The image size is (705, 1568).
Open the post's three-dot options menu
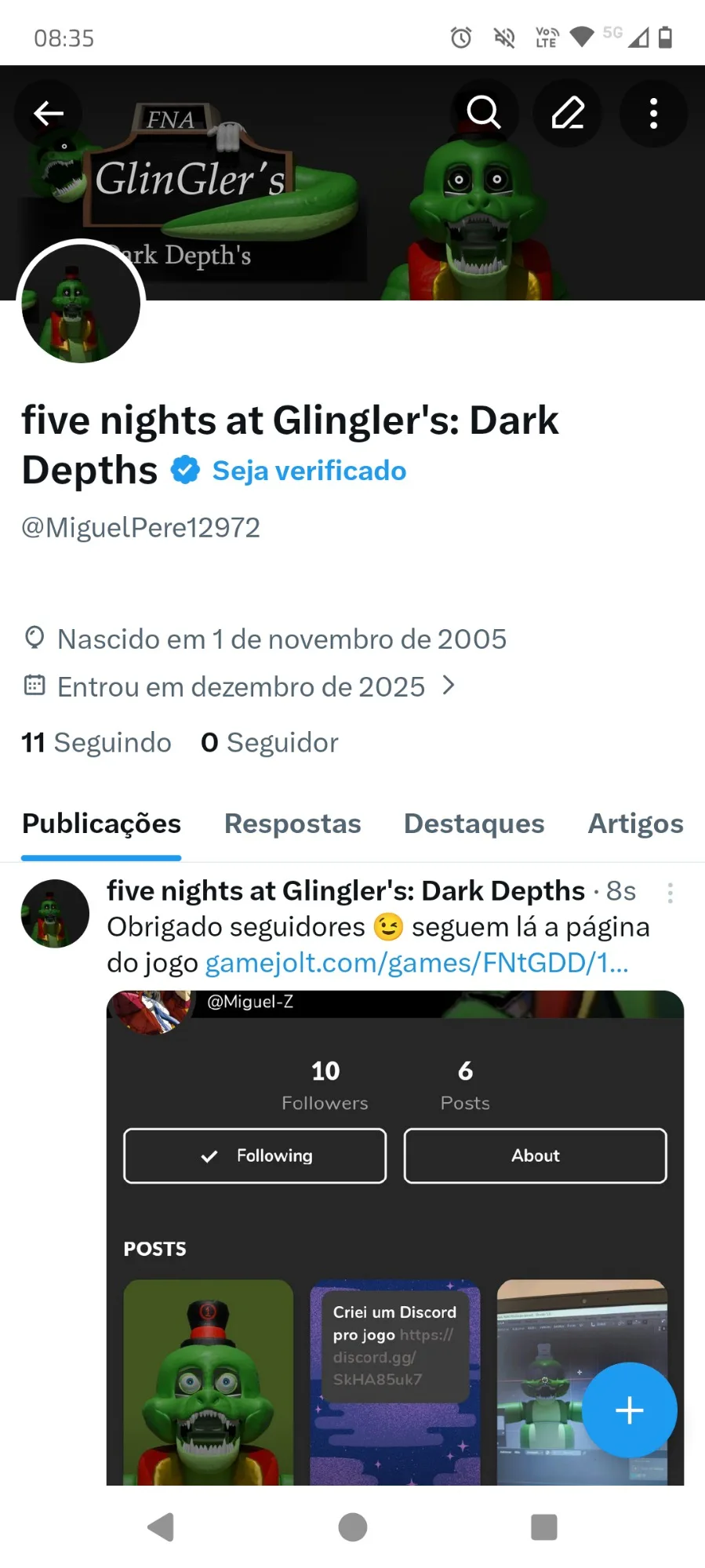(x=670, y=893)
